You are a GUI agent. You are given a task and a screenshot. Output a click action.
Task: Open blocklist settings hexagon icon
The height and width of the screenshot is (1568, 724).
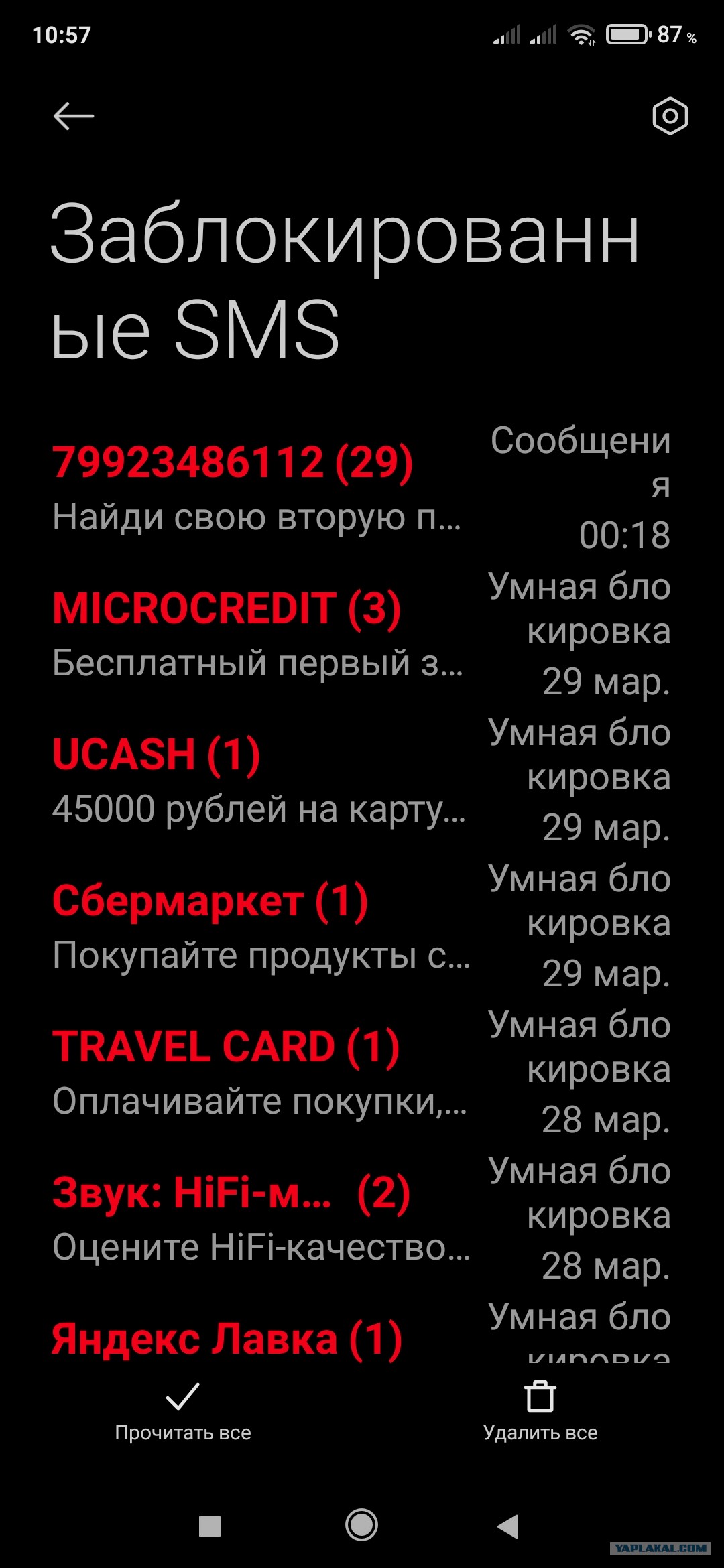[670, 116]
